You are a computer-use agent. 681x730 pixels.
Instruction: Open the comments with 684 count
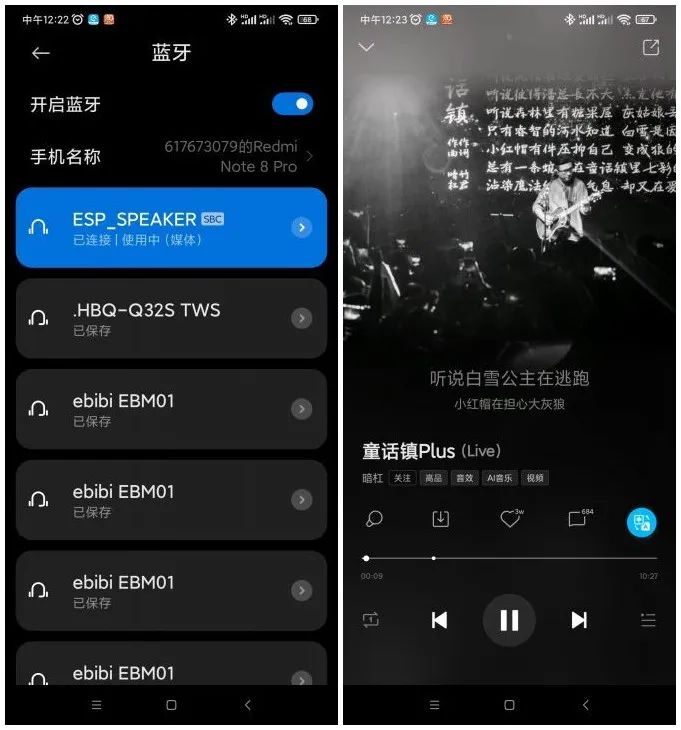pyautogui.click(x=578, y=519)
